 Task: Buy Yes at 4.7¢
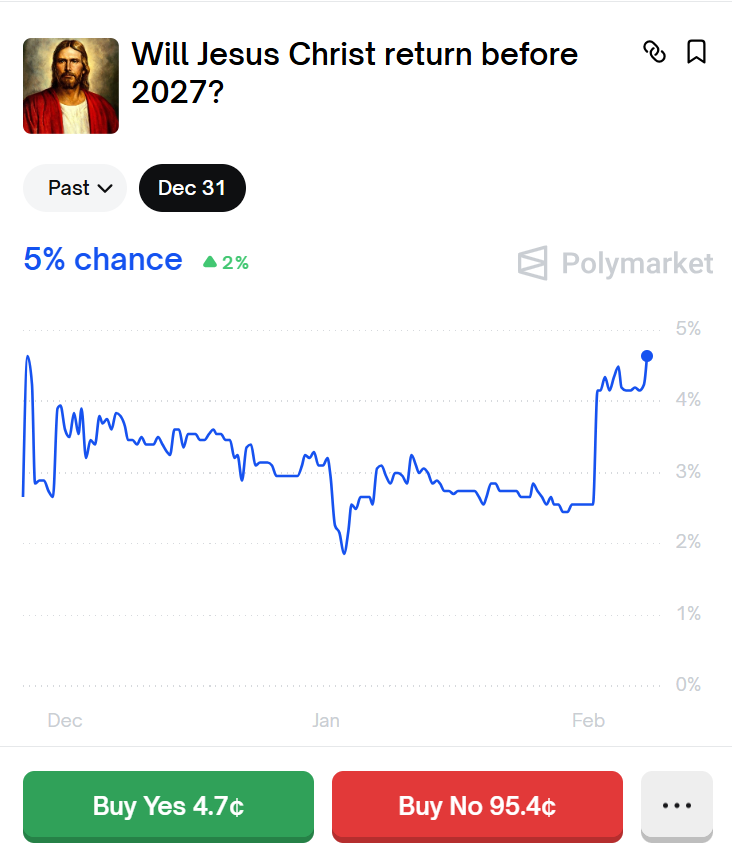coord(168,805)
